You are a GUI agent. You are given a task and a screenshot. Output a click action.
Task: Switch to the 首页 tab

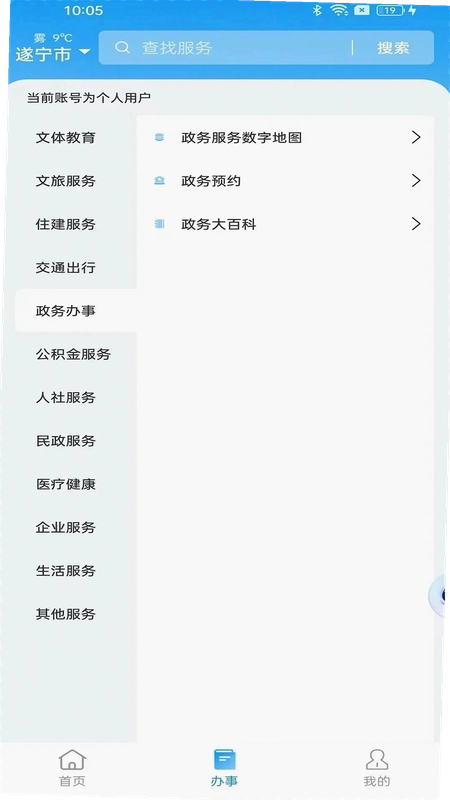[x=72, y=768]
